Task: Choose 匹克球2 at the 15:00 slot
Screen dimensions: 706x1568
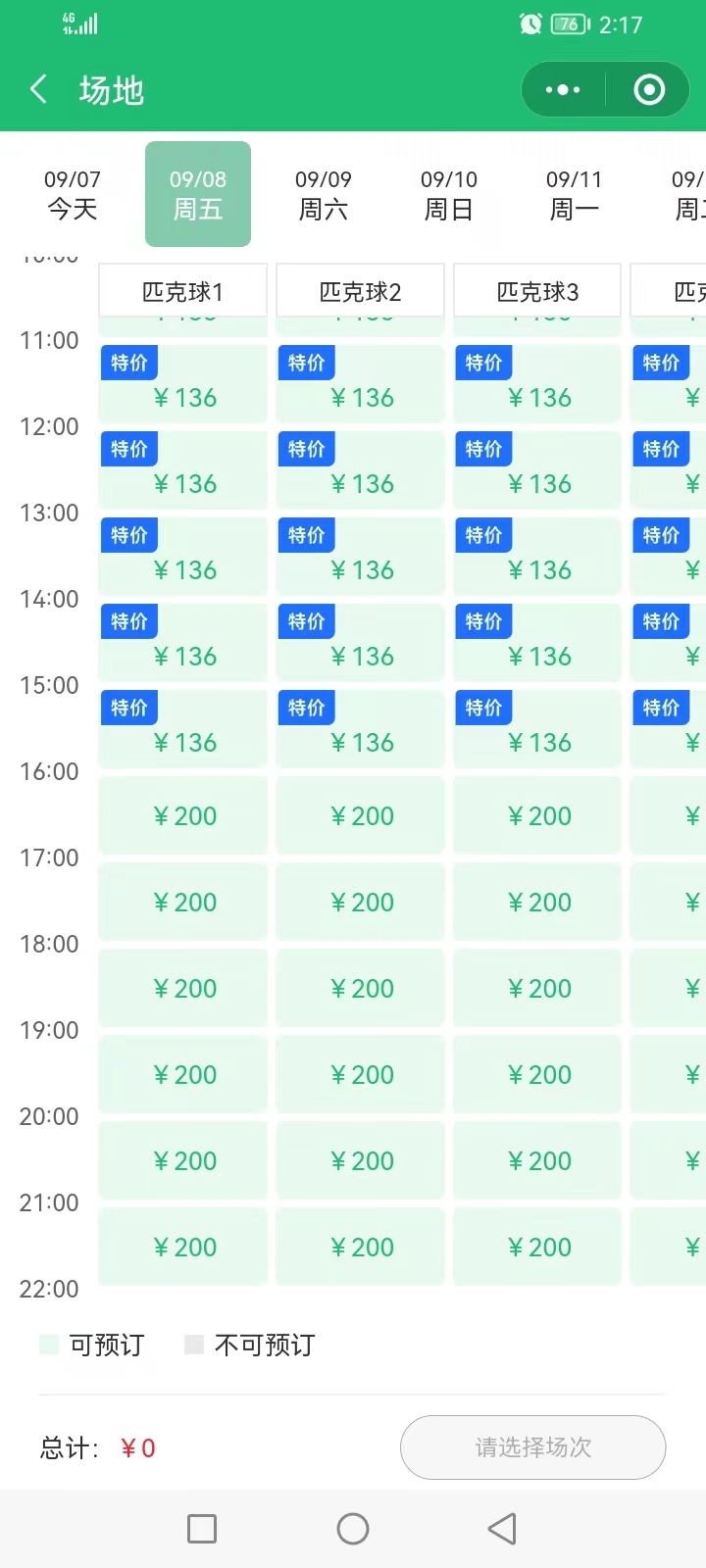Action: point(361,729)
